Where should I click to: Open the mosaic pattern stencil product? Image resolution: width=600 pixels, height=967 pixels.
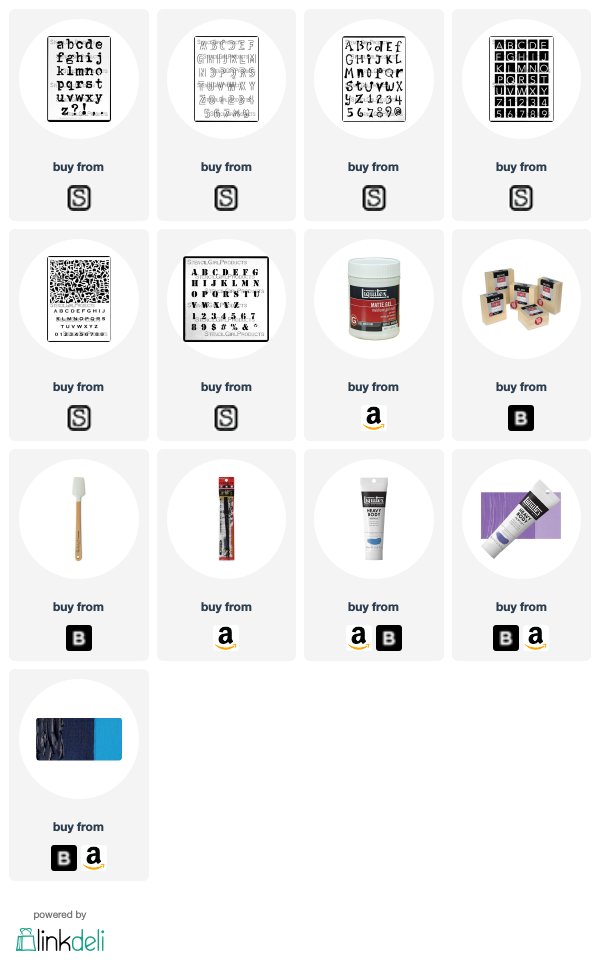click(79, 298)
